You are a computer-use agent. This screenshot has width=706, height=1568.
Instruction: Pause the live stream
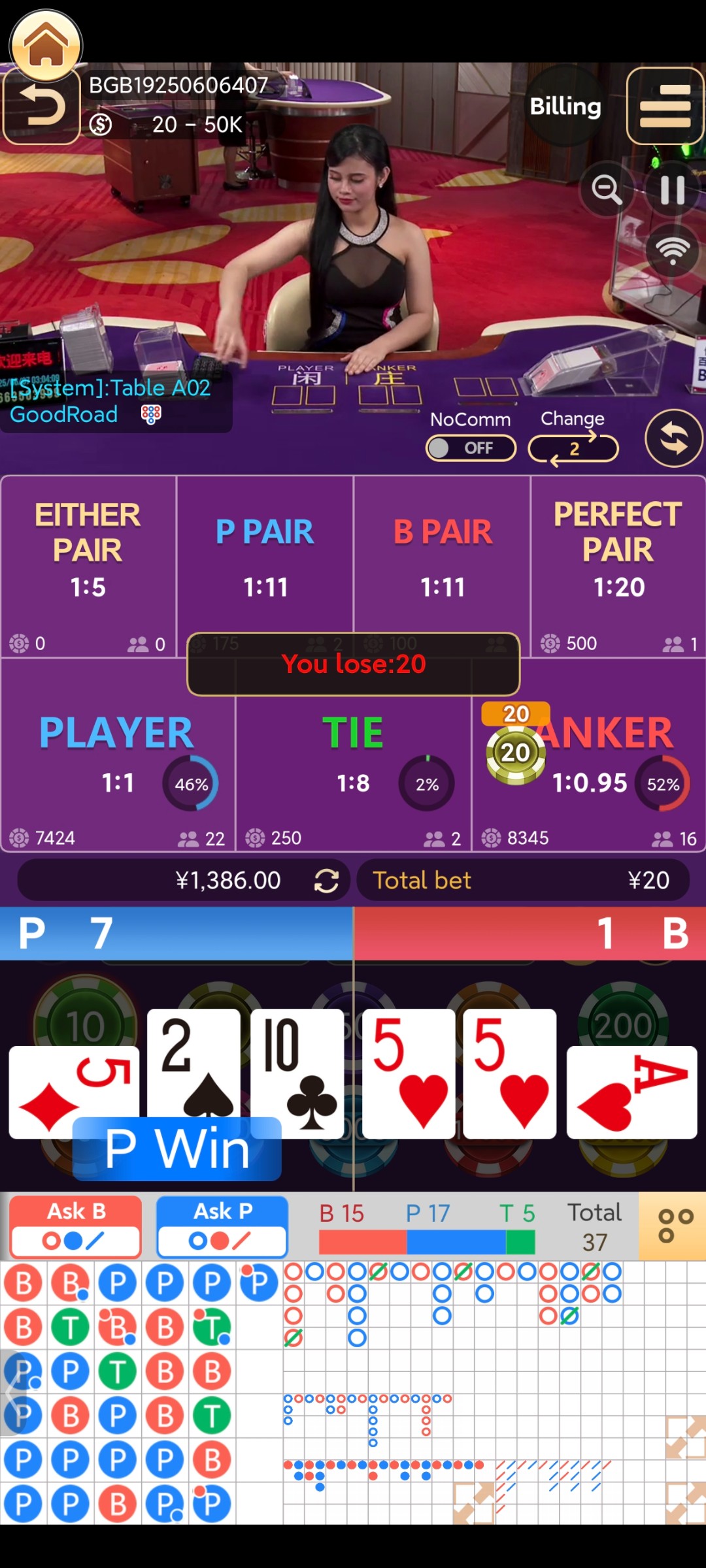[672, 189]
